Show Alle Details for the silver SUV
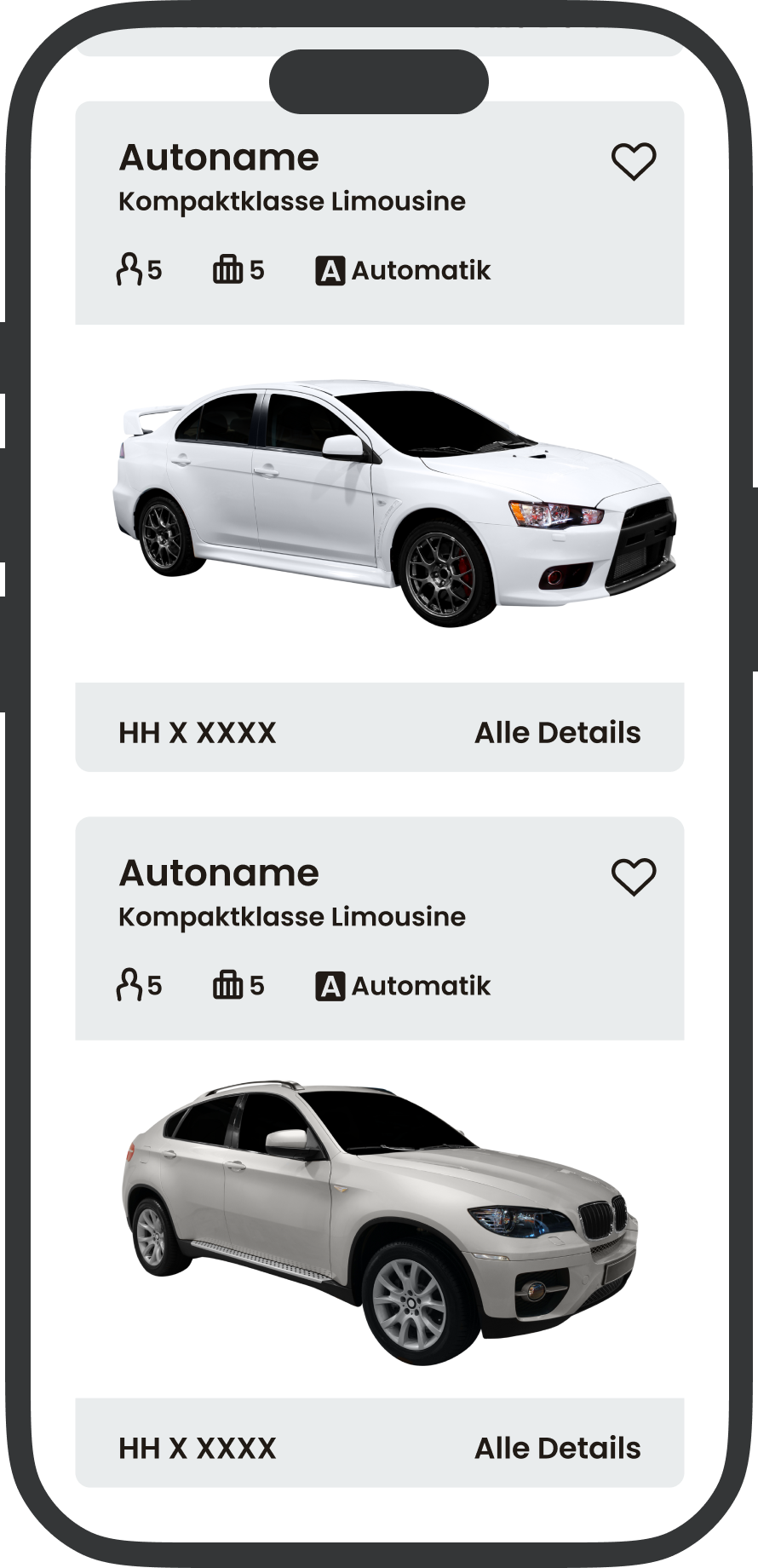 (557, 1449)
